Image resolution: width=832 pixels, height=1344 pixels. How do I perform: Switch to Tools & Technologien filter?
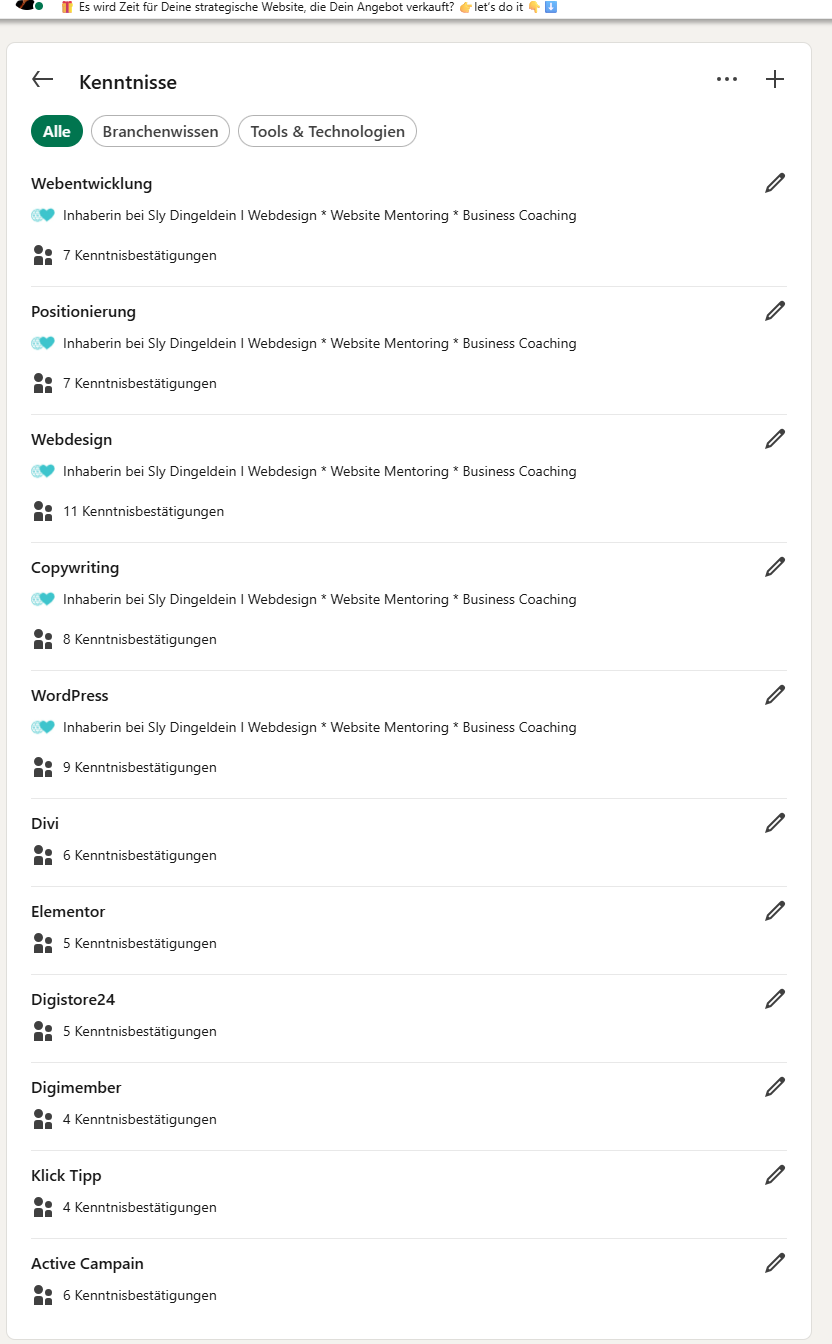pyautogui.click(x=327, y=131)
